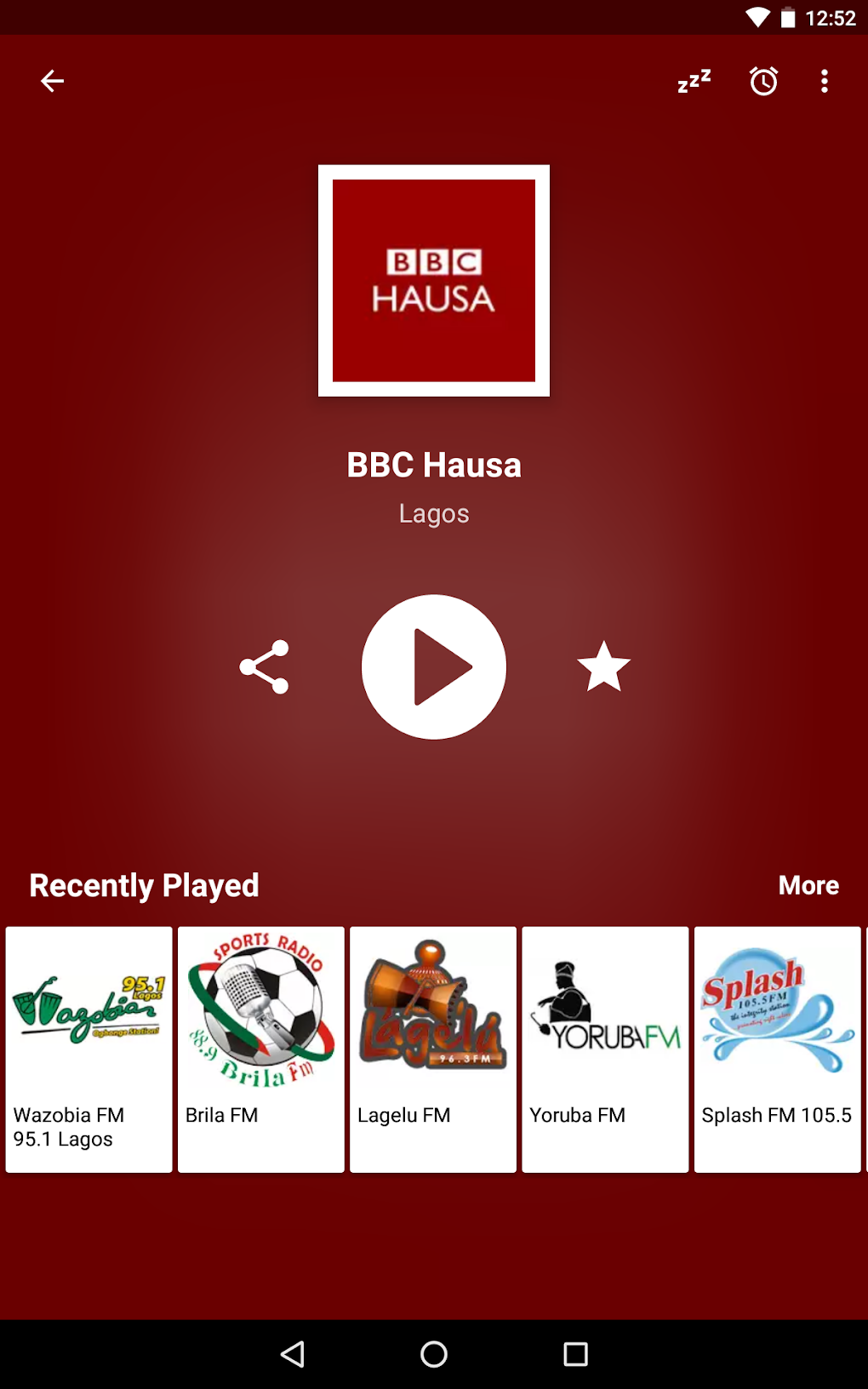Select the Lagelu FM card
The height and width of the screenshot is (1389, 868).
click(x=433, y=1049)
